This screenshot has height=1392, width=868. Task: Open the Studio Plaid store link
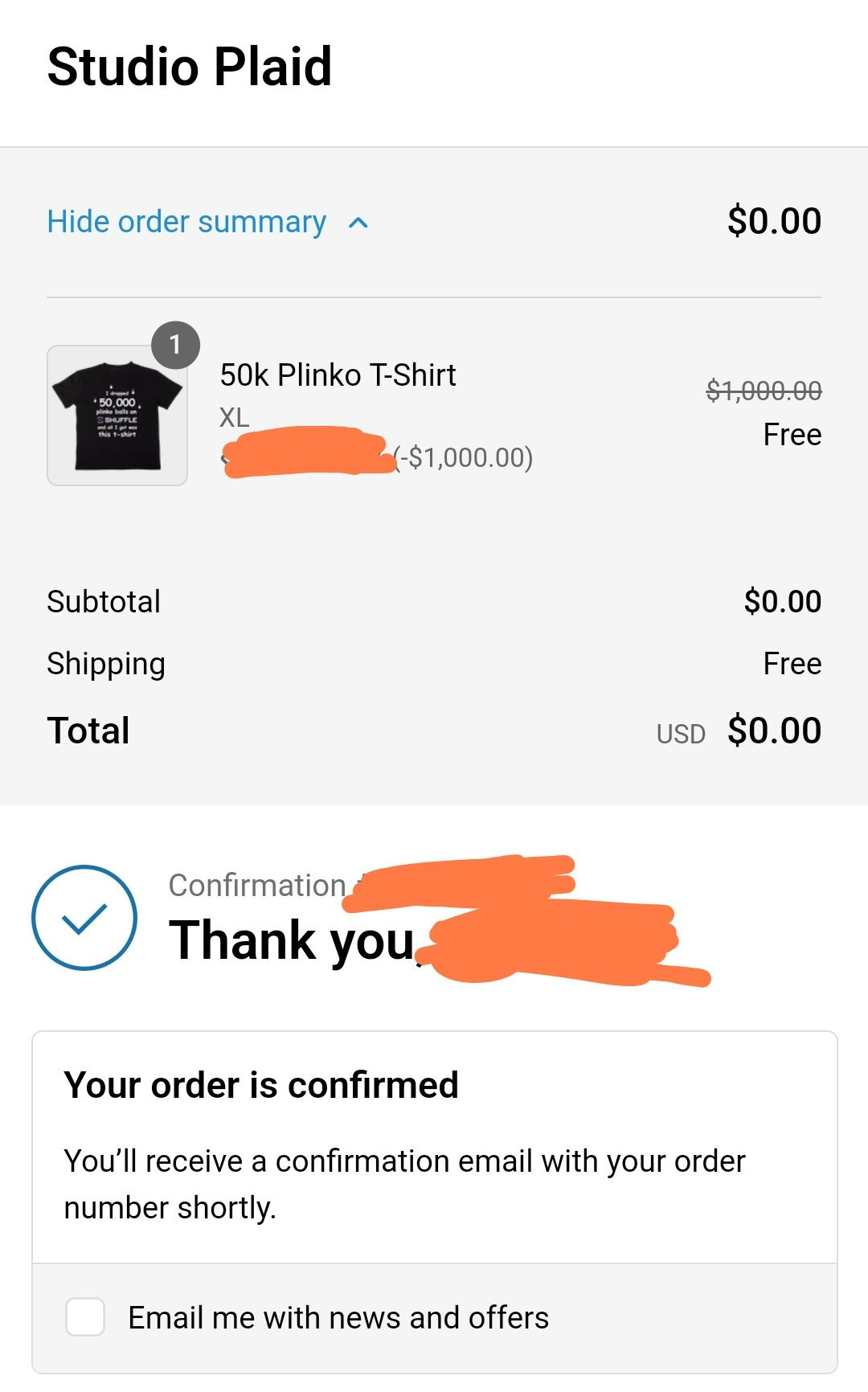click(190, 66)
